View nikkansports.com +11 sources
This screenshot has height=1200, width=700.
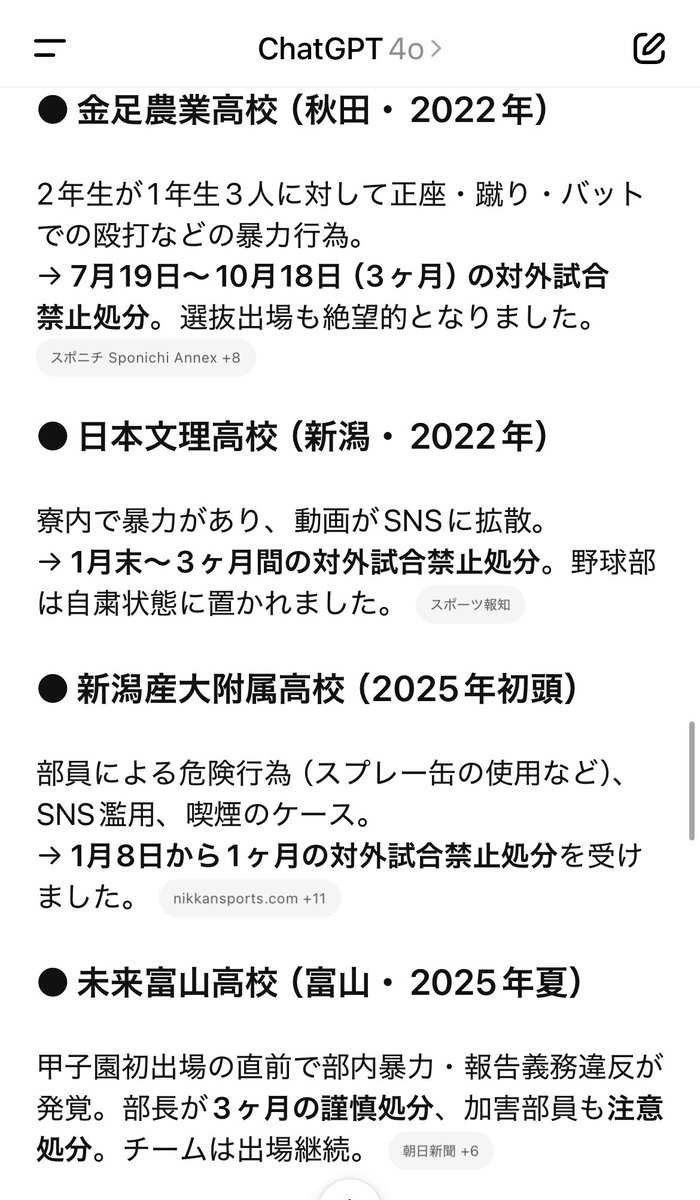[250, 898]
